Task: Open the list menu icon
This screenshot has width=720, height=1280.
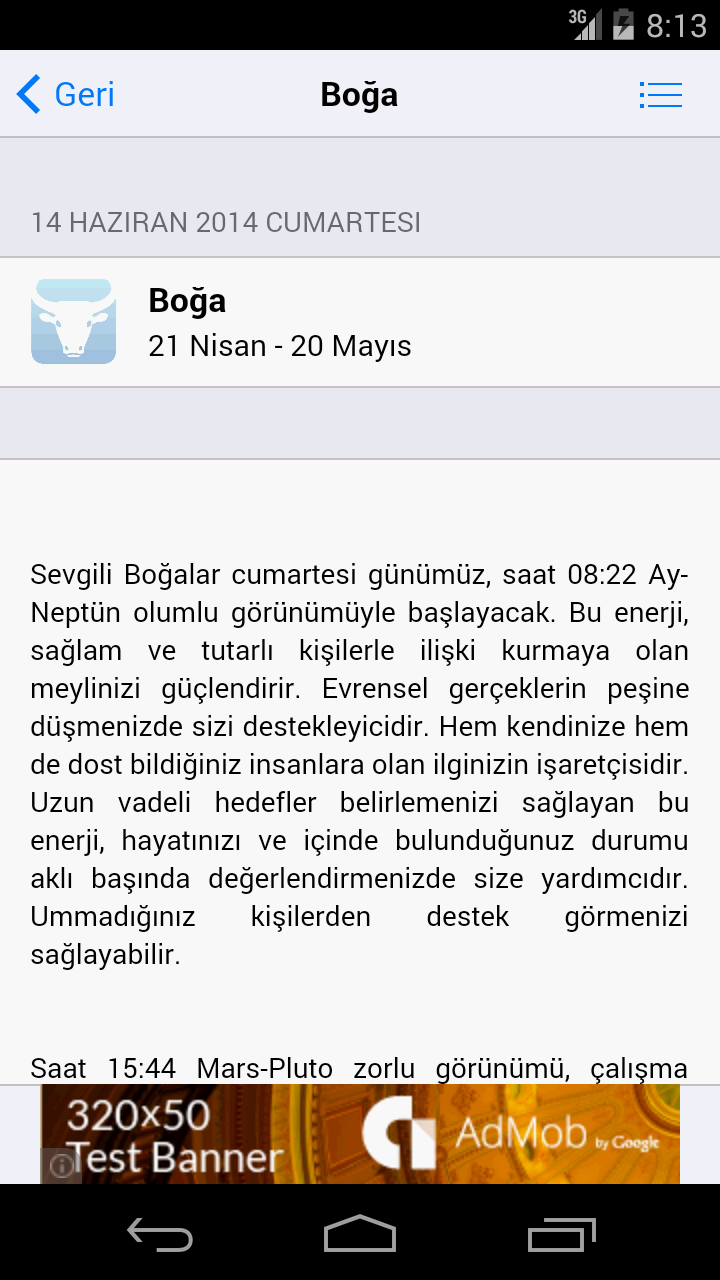Action: [660, 95]
